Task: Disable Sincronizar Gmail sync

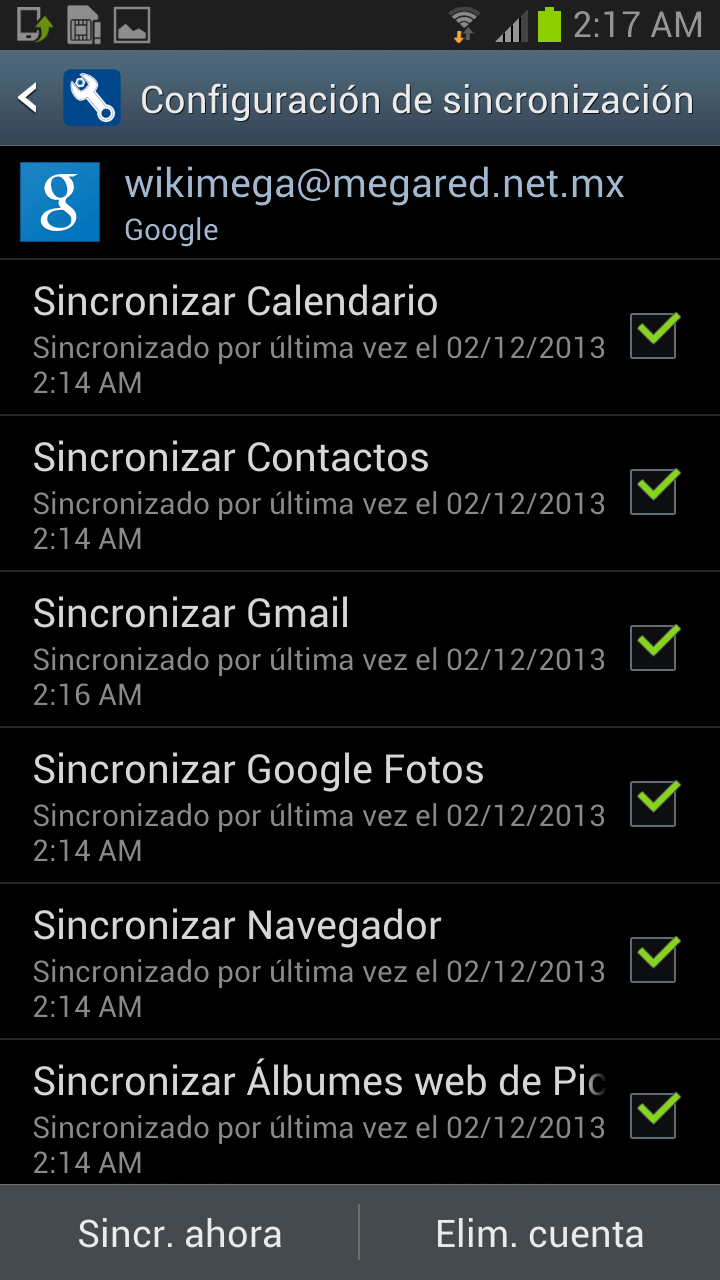Action: point(654,647)
